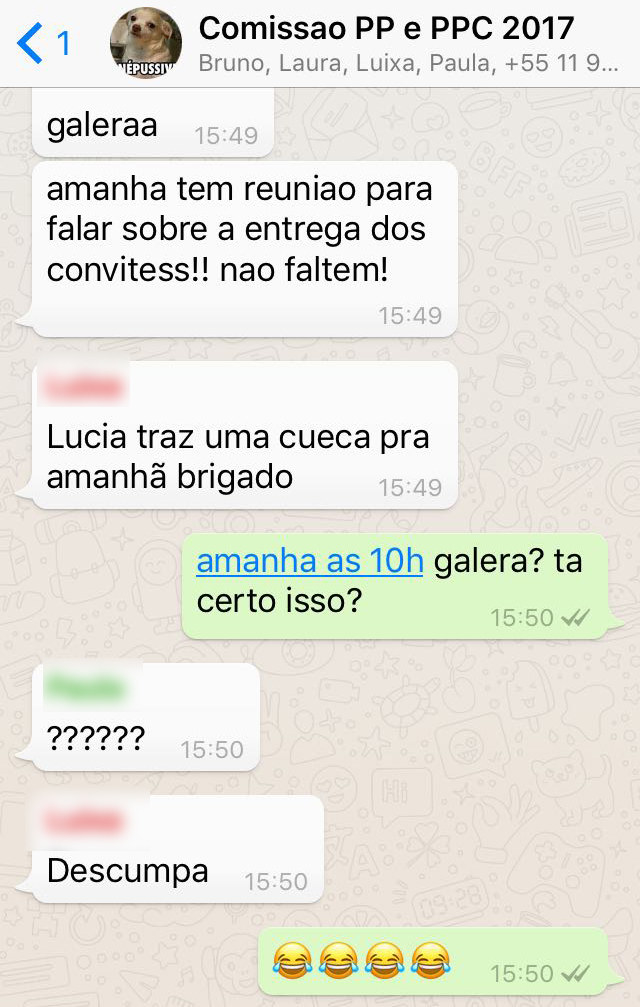640x1007 pixels.
Task: Tap the 'amanha as 10h' date link
Action: click(x=310, y=561)
